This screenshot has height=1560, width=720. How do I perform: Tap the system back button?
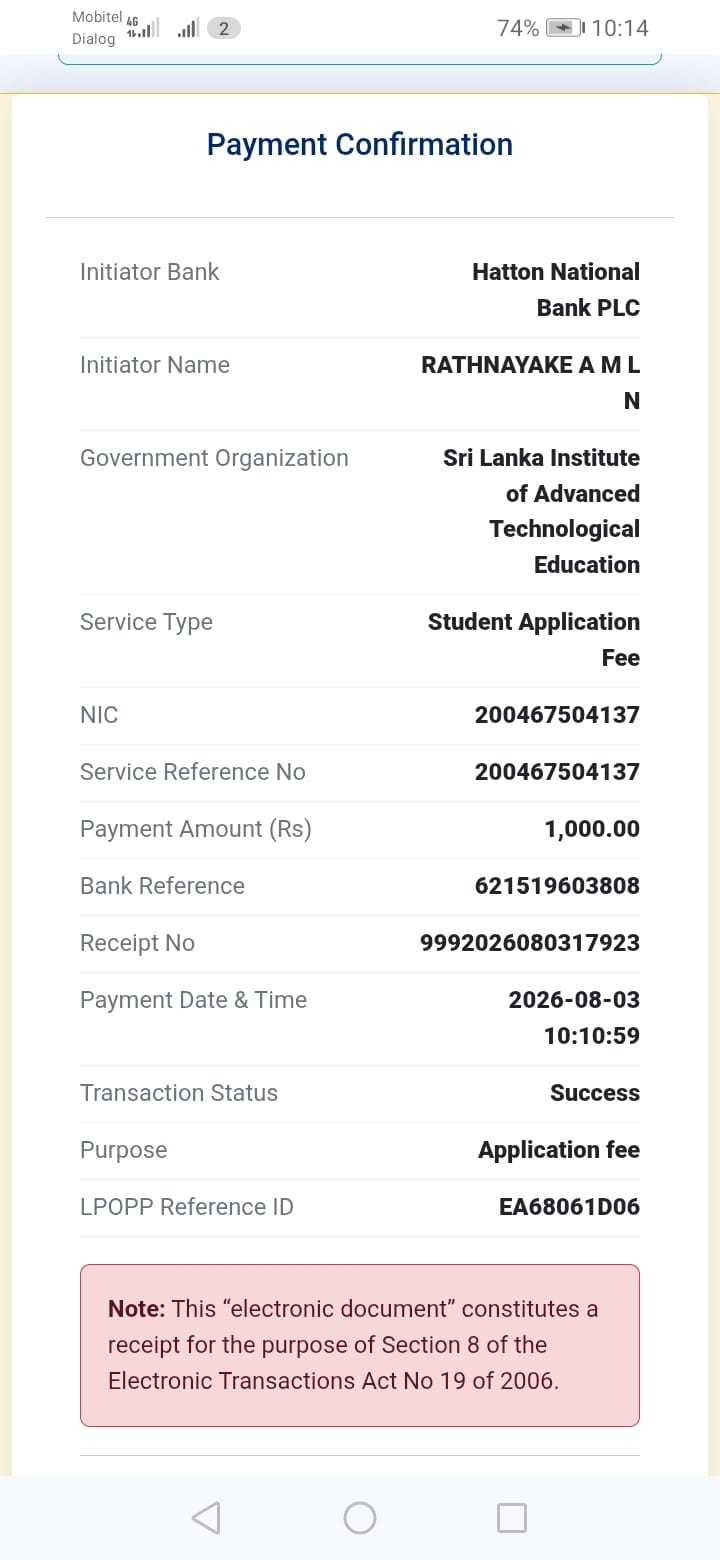pos(206,1517)
